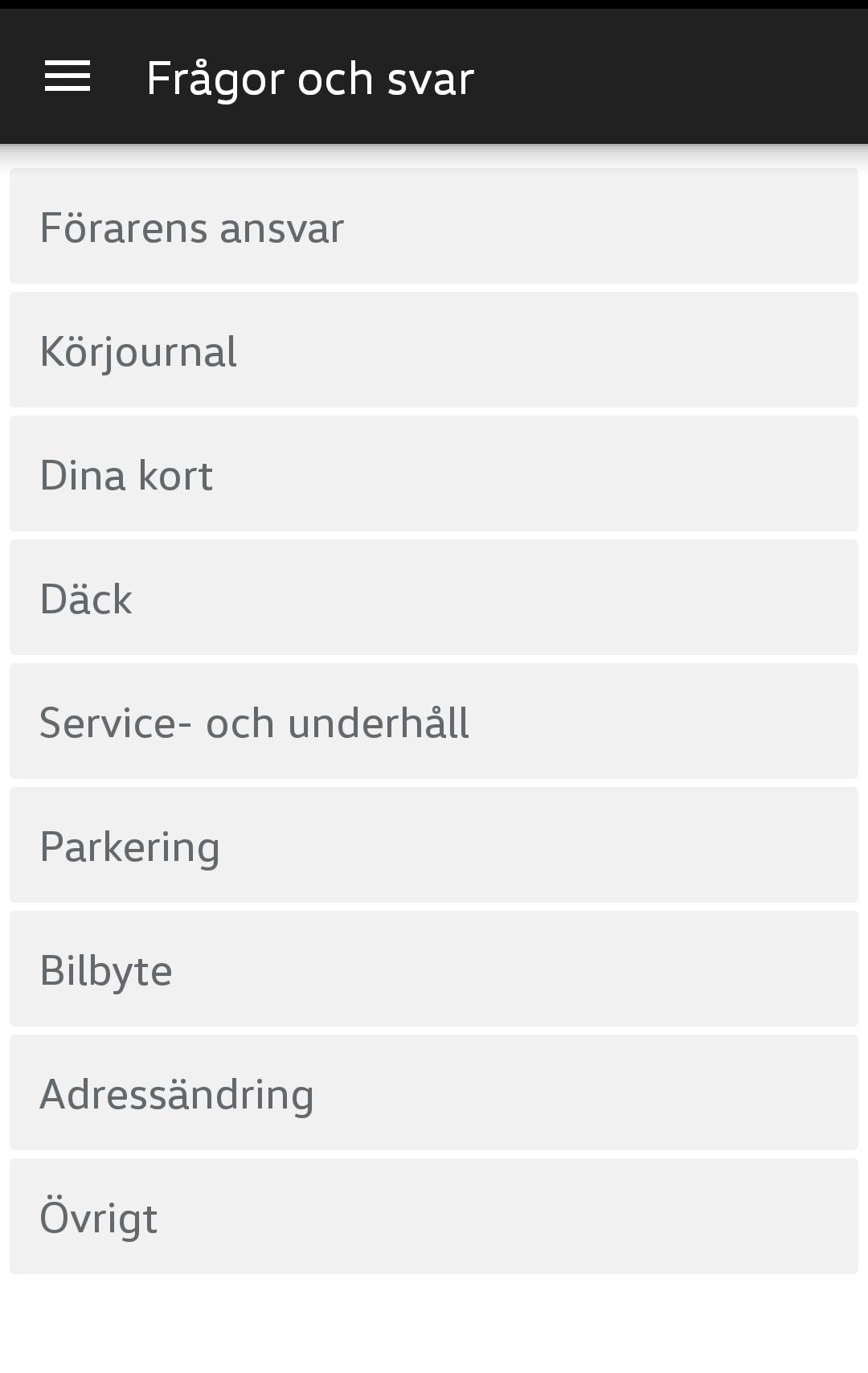Screen dimensions: 868x1373
Task: Tap Förarens ansvar at the top of the list
Action: (434, 226)
